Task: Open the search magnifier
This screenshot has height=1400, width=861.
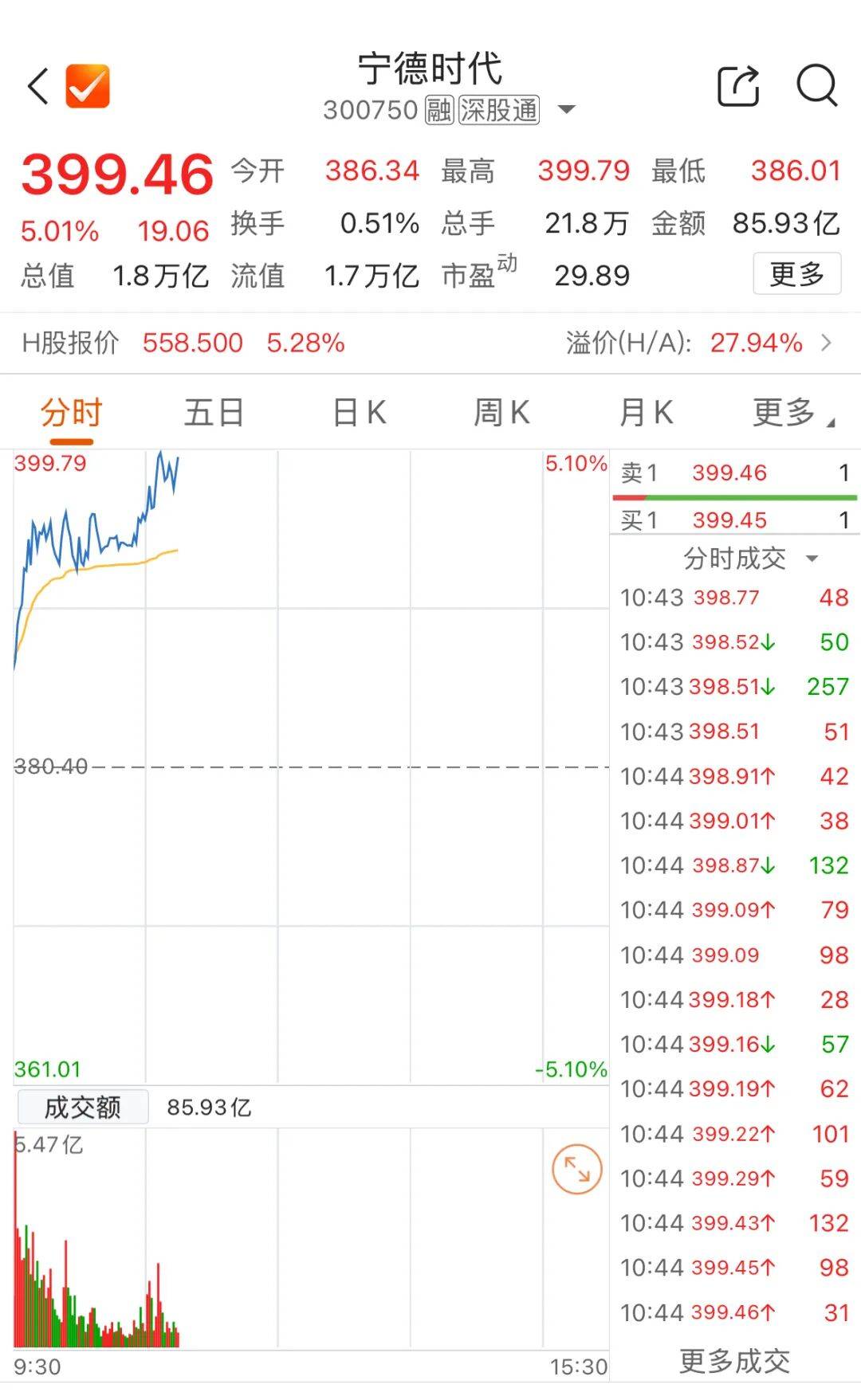Action: click(817, 84)
